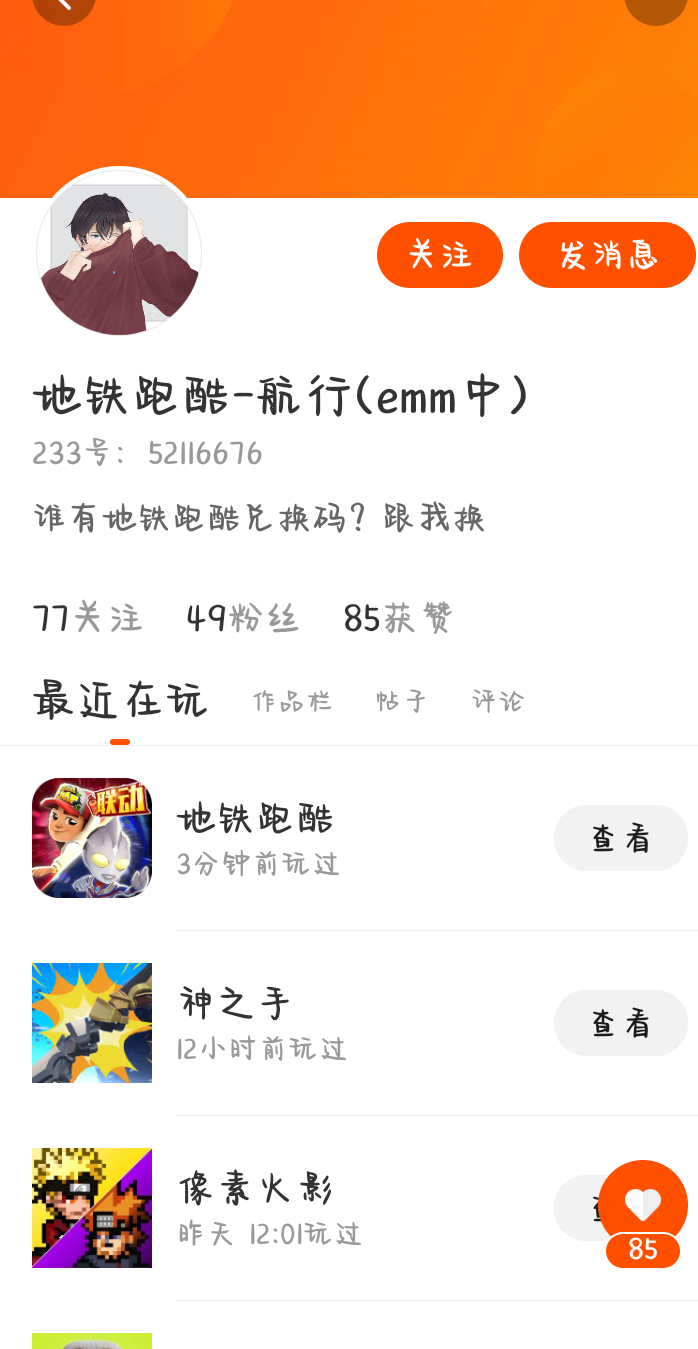
Task: View the 77 关注 following list
Action: tap(87, 618)
